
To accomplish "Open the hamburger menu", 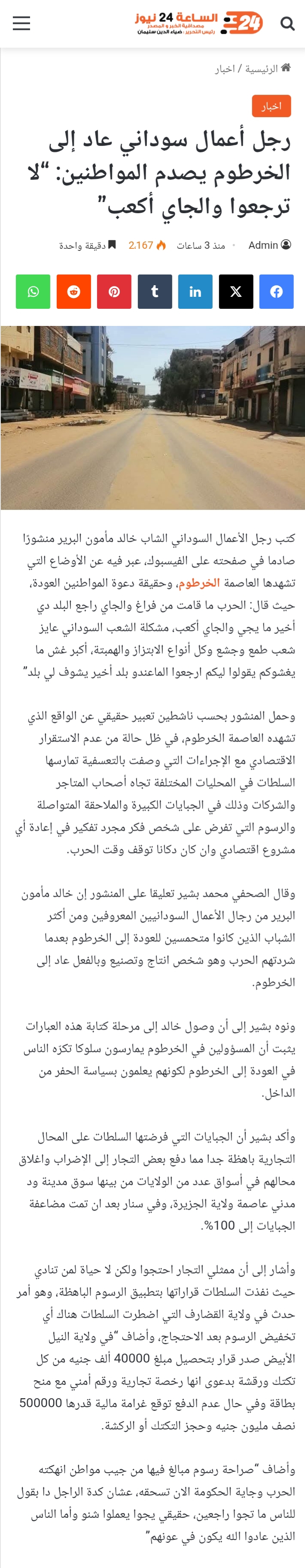I will [x=21, y=24].
